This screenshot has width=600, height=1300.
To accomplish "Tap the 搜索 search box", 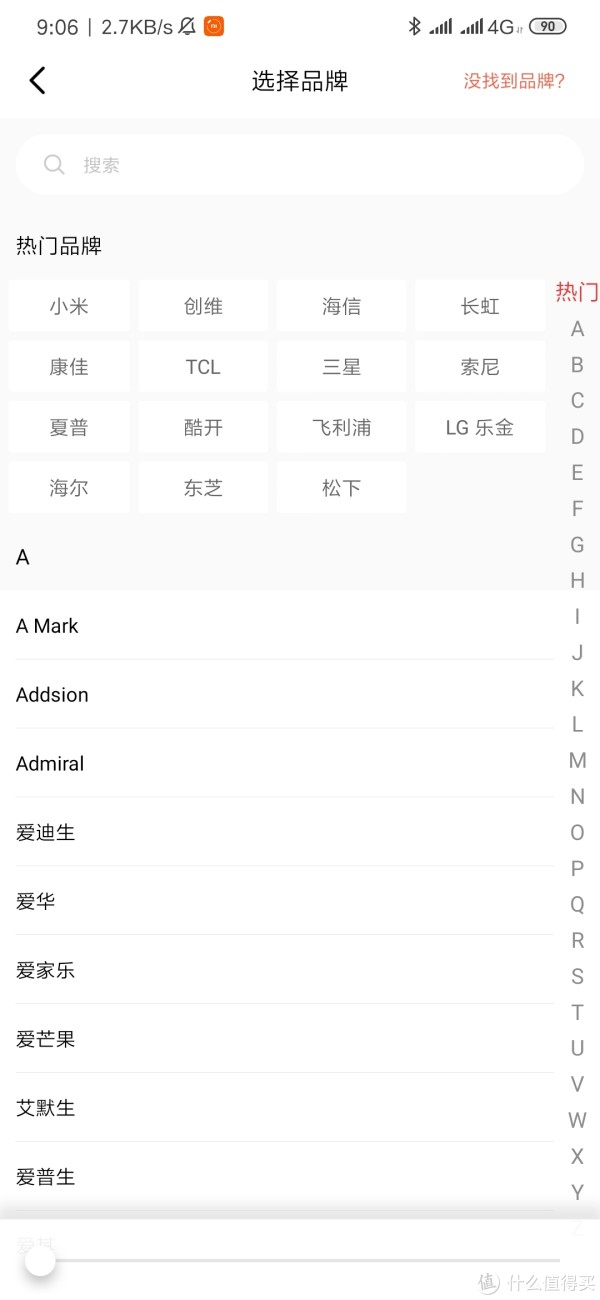I will pos(300,165).
